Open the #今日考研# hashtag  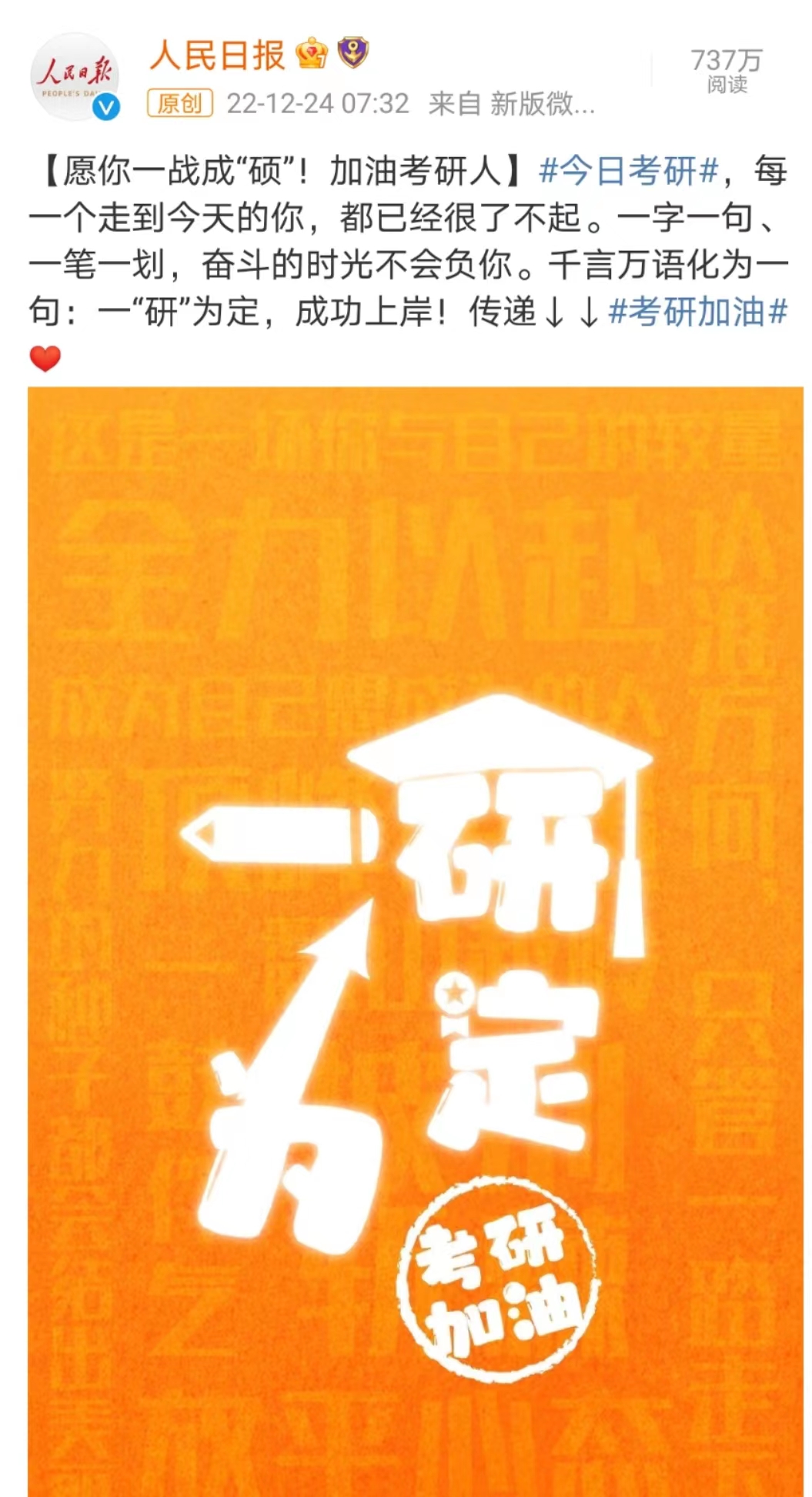click(x=629, y=171)
